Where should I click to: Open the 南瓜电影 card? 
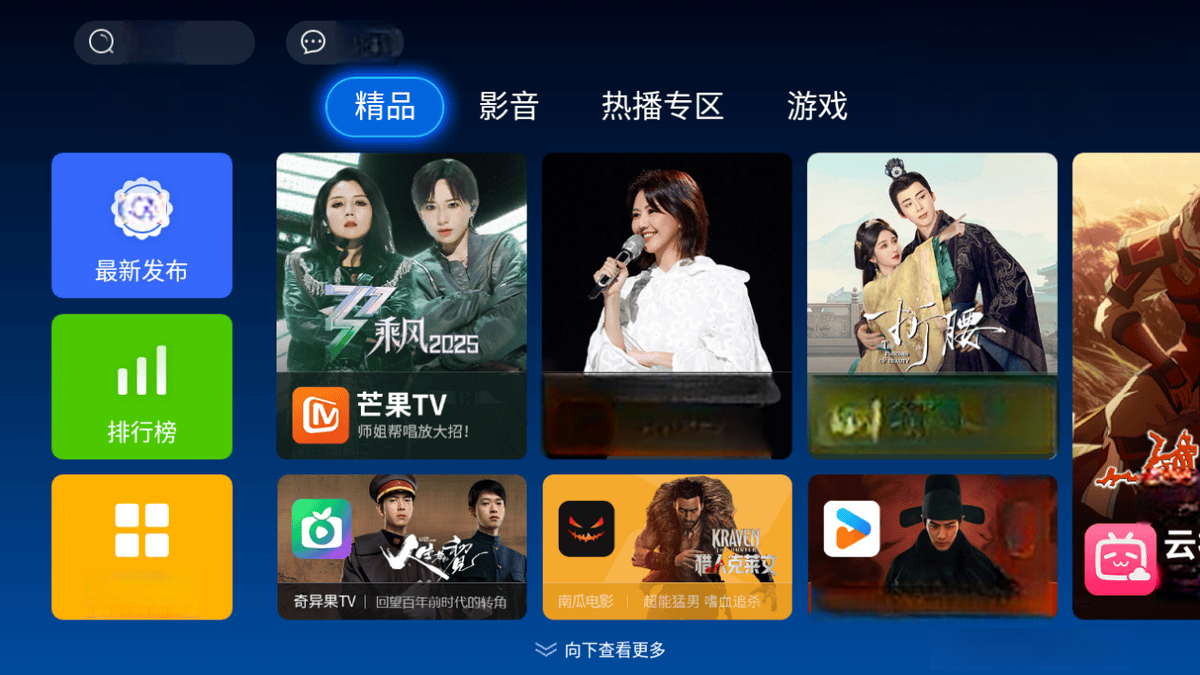click(x=666, y=546)
